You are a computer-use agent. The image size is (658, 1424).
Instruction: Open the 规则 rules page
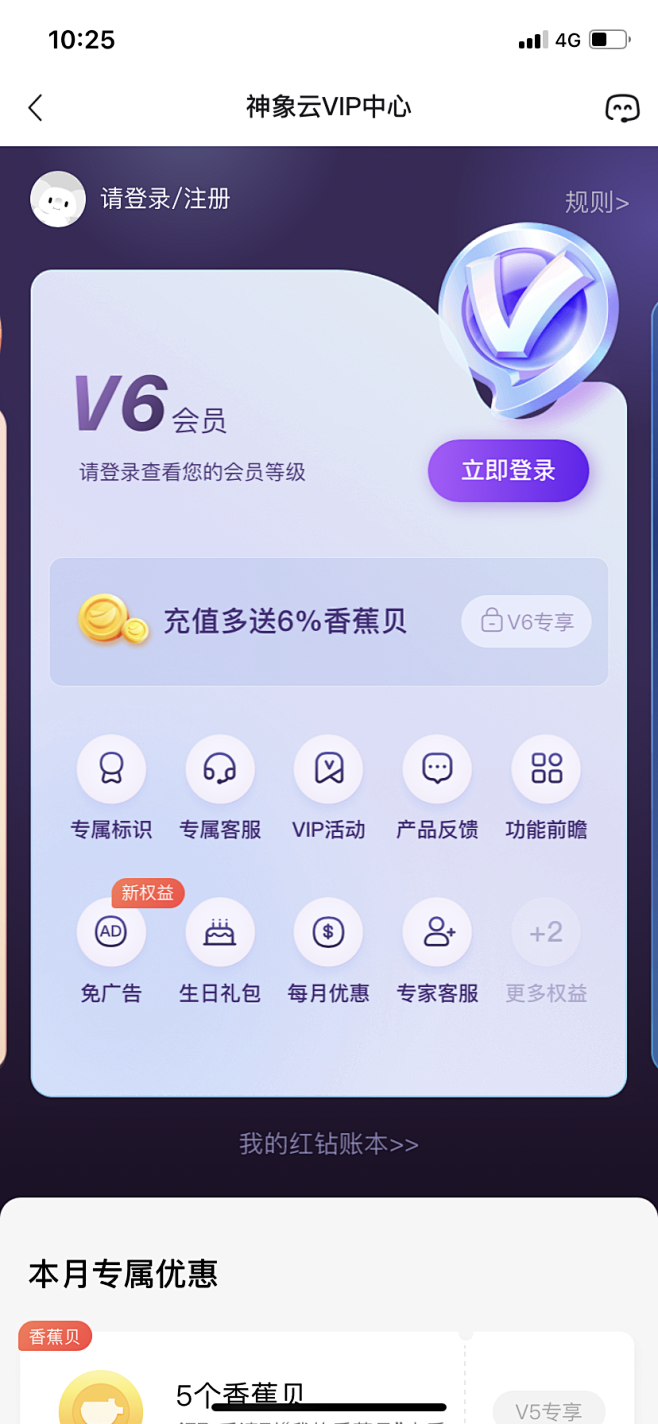point(596,203)
